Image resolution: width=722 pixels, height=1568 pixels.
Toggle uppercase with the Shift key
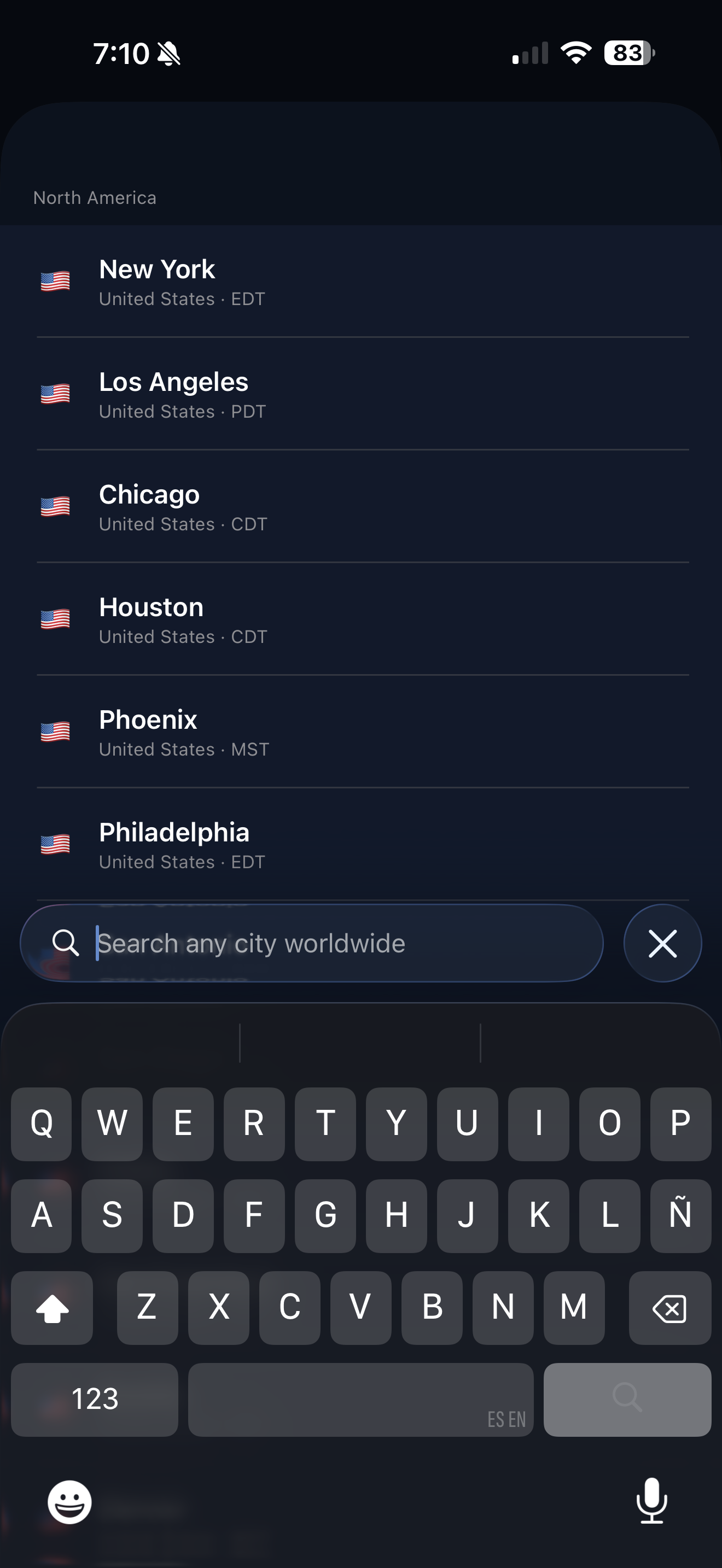52,1308
